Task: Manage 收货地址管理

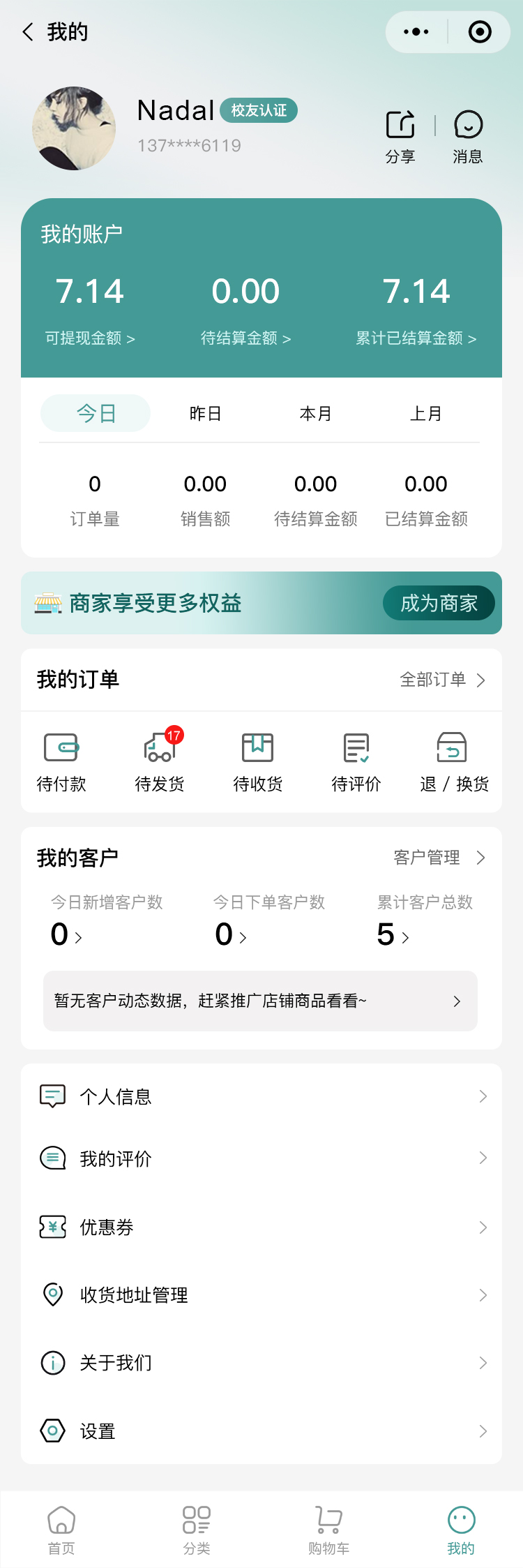Action: point(261,1295)
